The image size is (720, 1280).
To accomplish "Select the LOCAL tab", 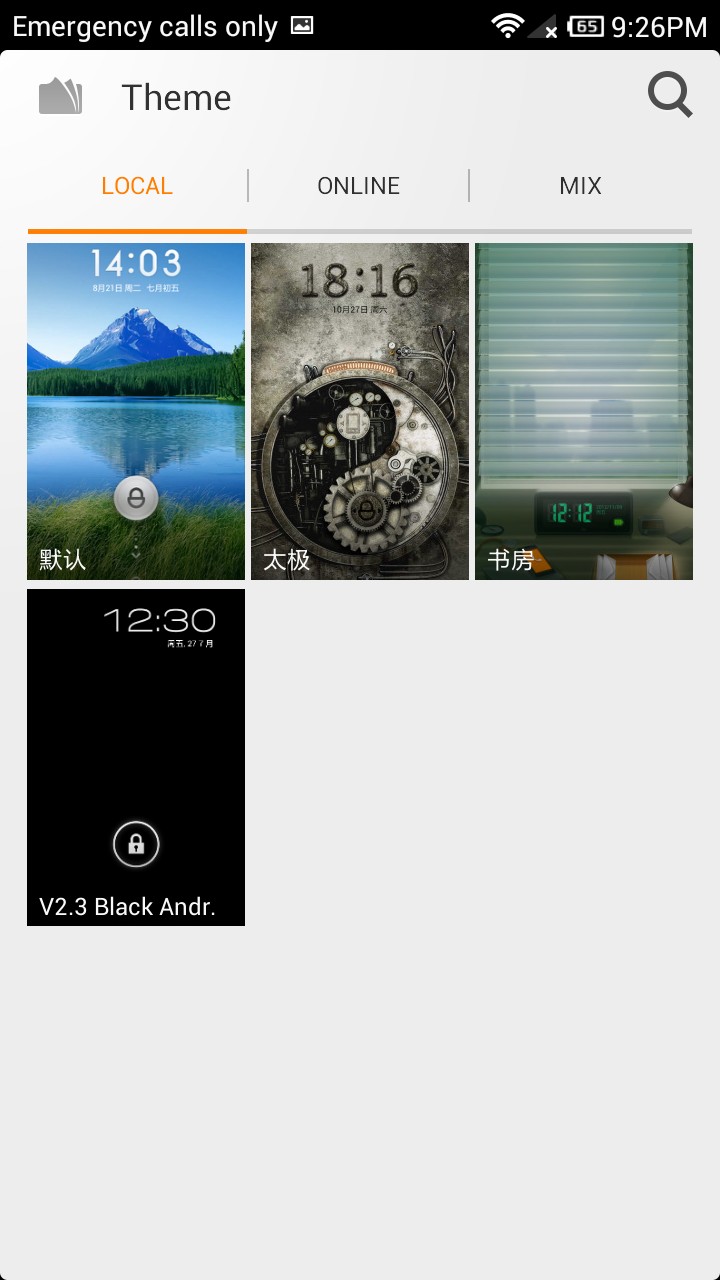I will tap(137, 186).
